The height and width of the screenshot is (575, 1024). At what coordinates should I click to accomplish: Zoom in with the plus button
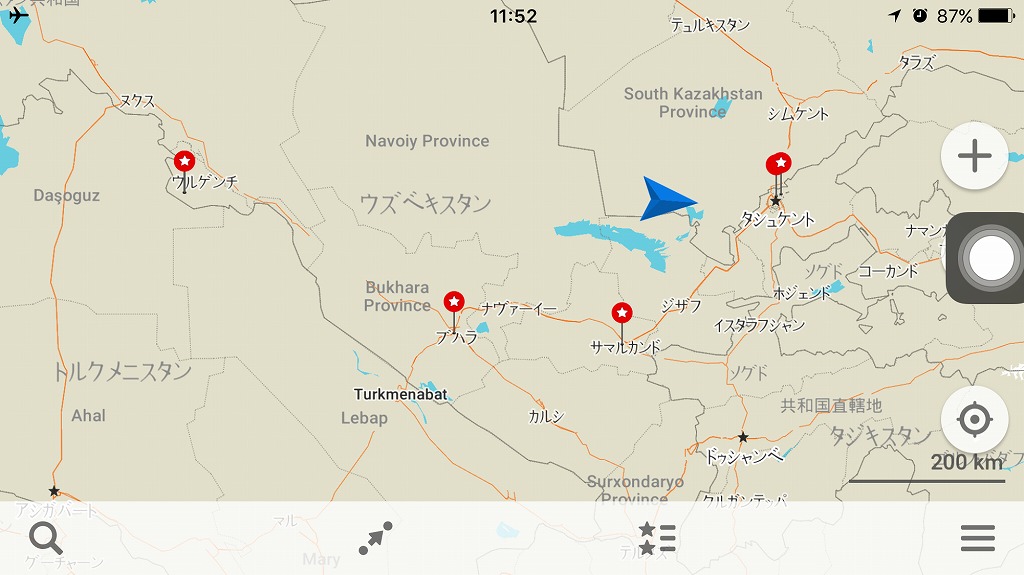(x=974, y=155)
